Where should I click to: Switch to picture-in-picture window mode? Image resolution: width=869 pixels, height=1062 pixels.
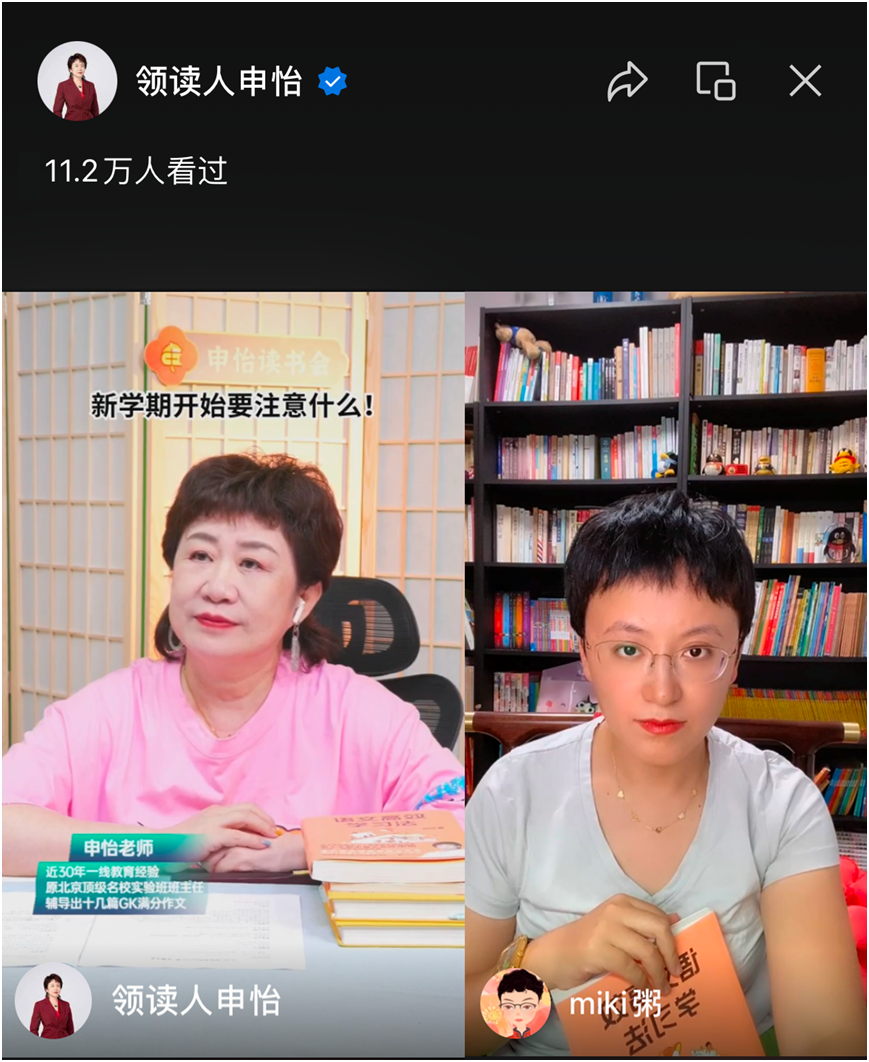716,81
